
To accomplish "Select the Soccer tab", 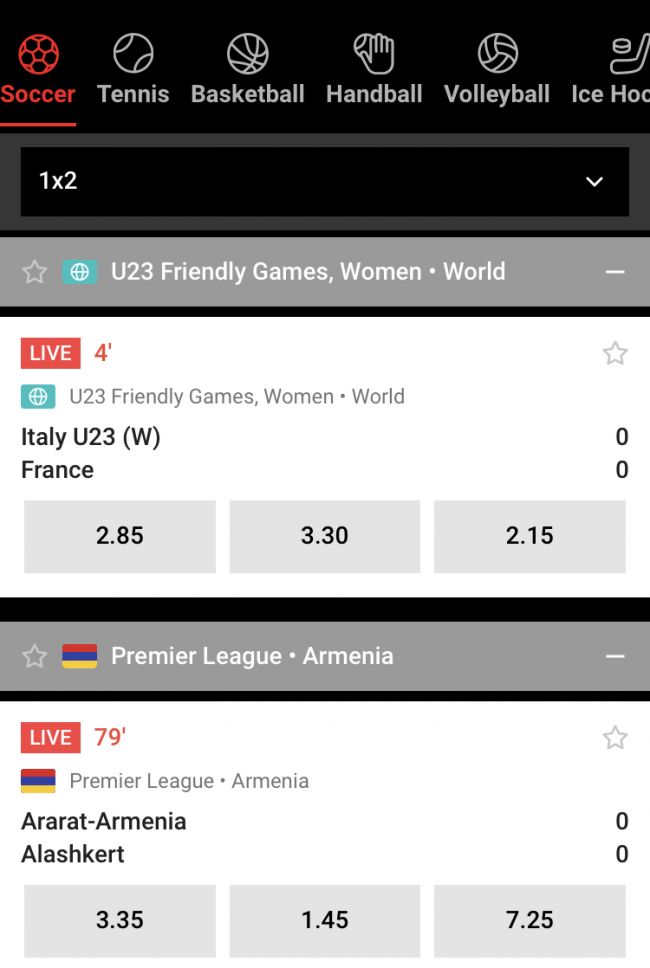I will point(38,69).
